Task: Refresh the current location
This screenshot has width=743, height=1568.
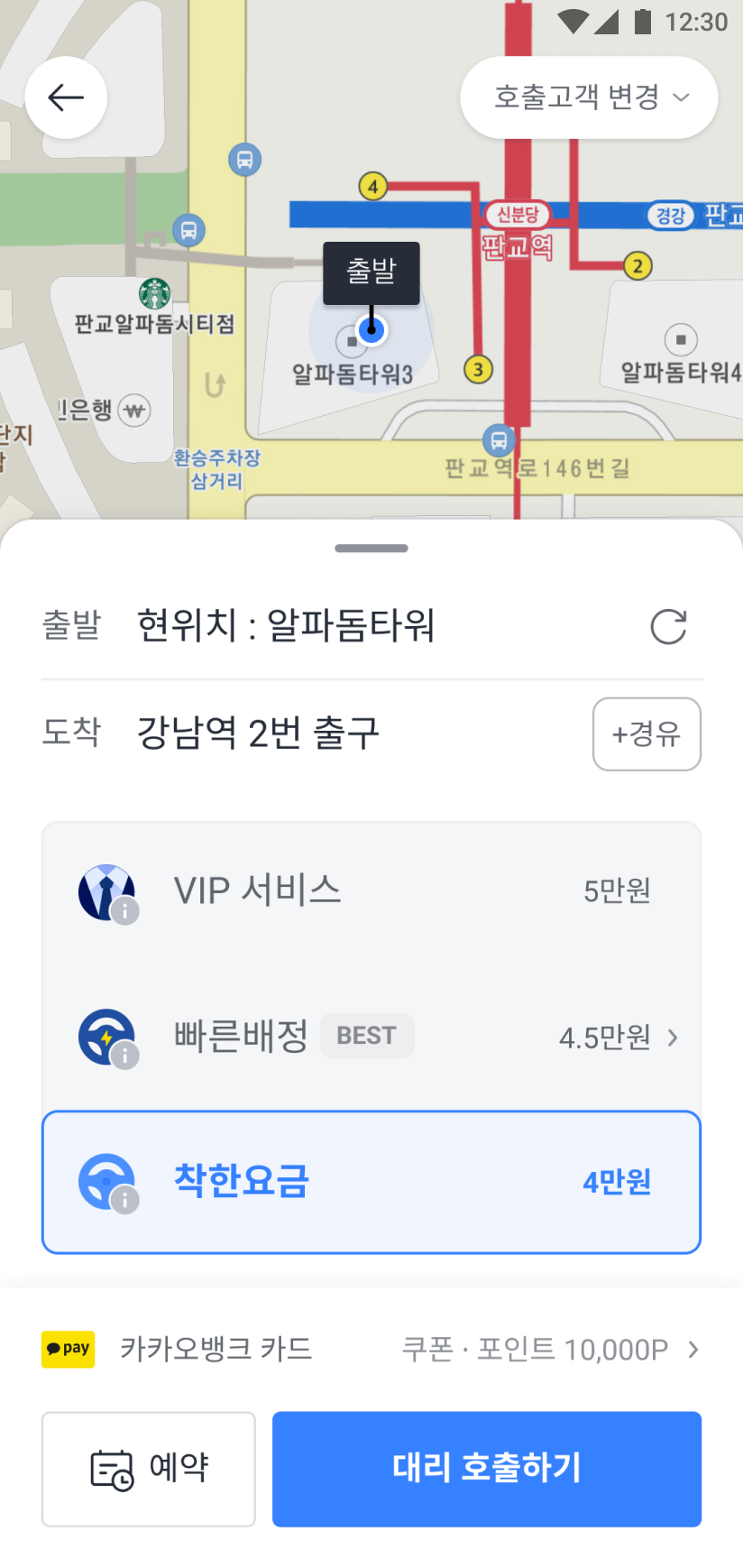Action: [668, 627]
